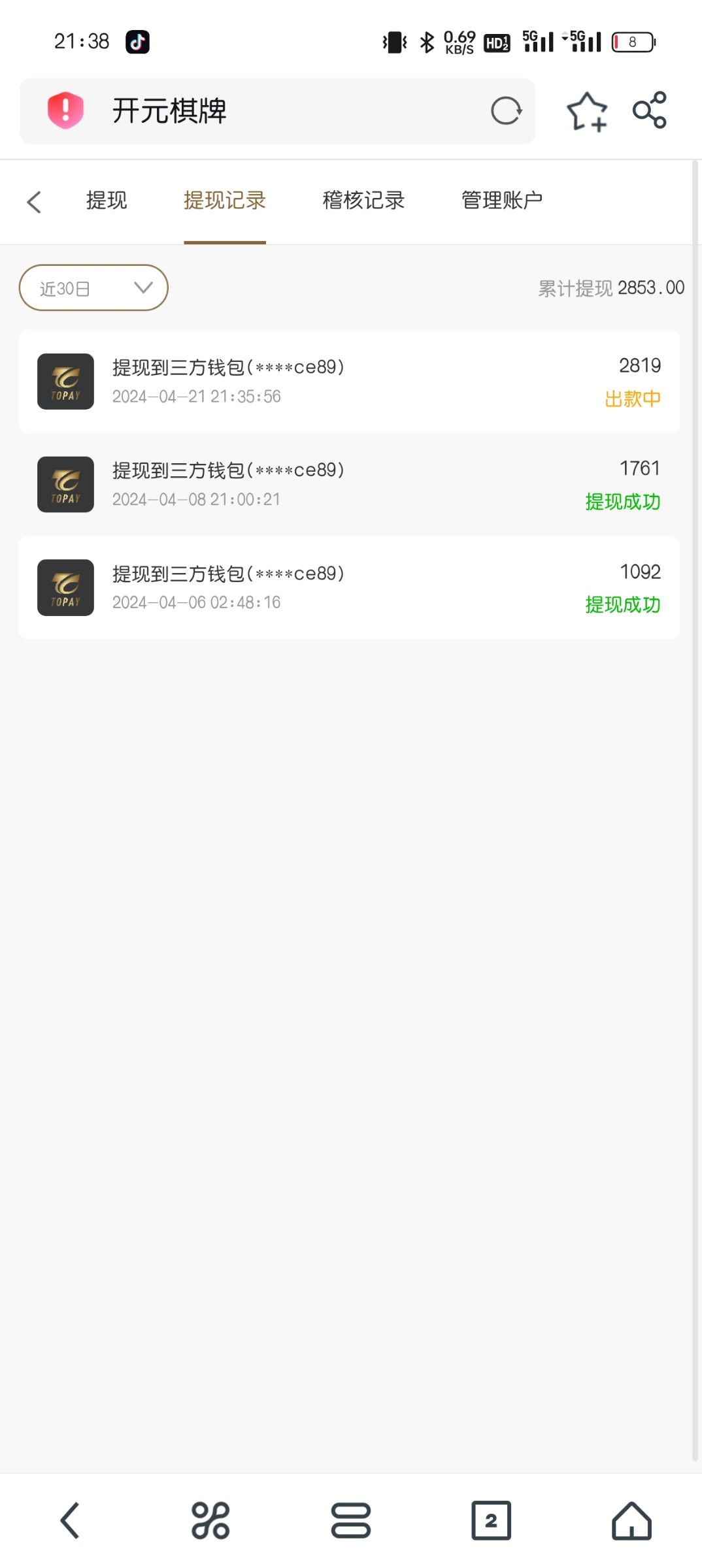Tap the TikTok icon in status bar
702x1568 pixels.
(x=136, y=42)
